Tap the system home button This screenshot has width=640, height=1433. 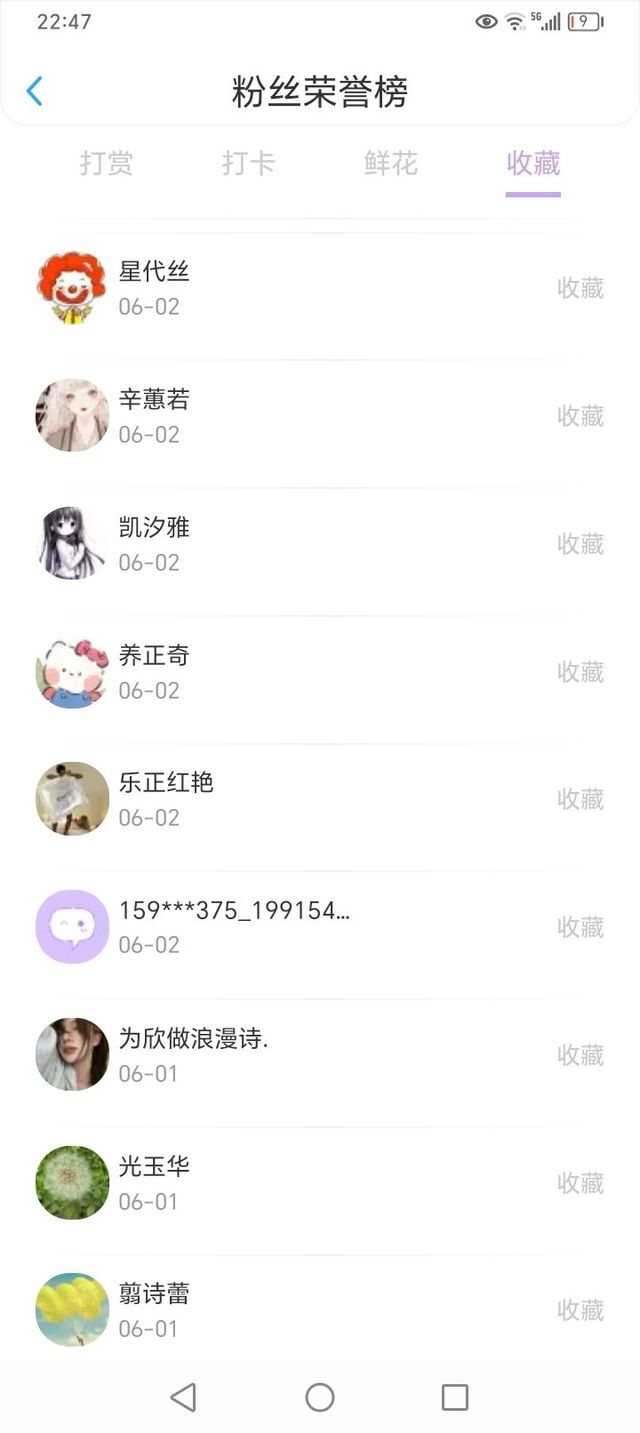pyautogui.click(x=320, y=1397)
